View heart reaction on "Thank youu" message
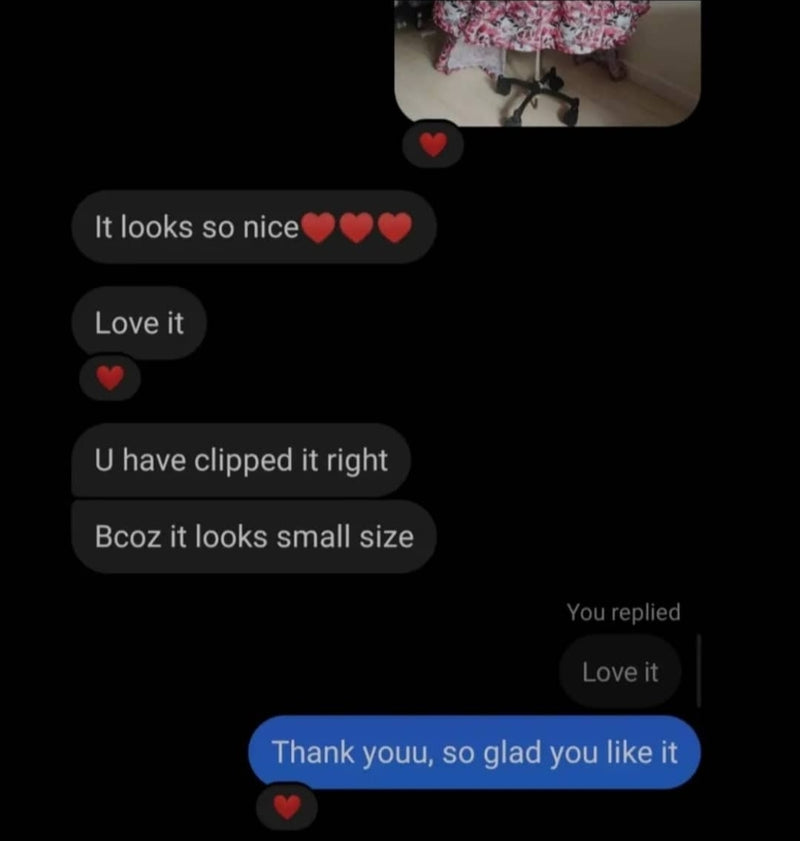This screenshot has height=841, width=800. coord(287,806)
